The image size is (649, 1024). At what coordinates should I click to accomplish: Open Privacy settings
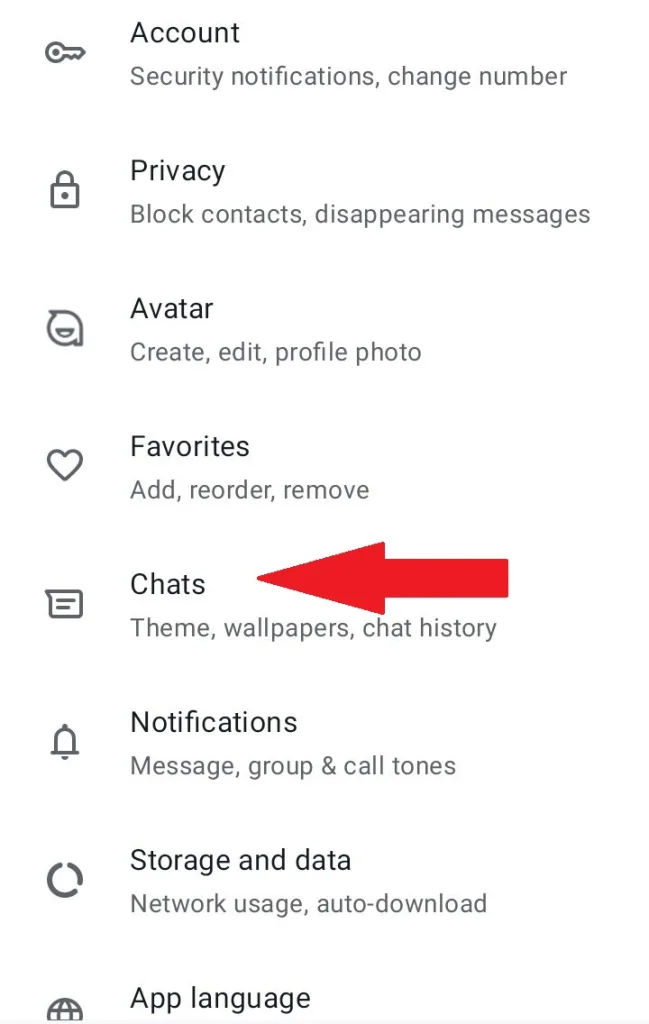pyautogui.click(x=177, y=171)
